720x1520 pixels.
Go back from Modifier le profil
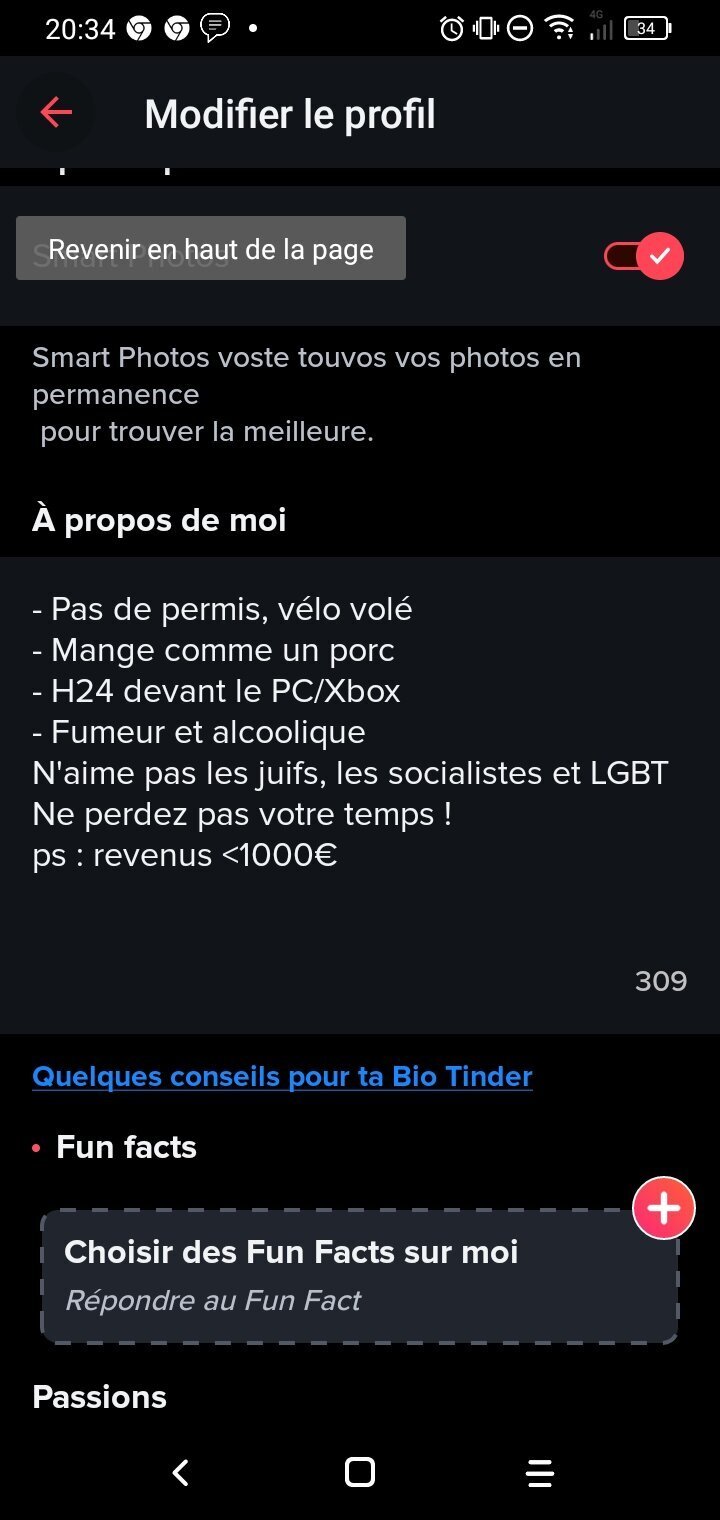[x=56, y=113]
